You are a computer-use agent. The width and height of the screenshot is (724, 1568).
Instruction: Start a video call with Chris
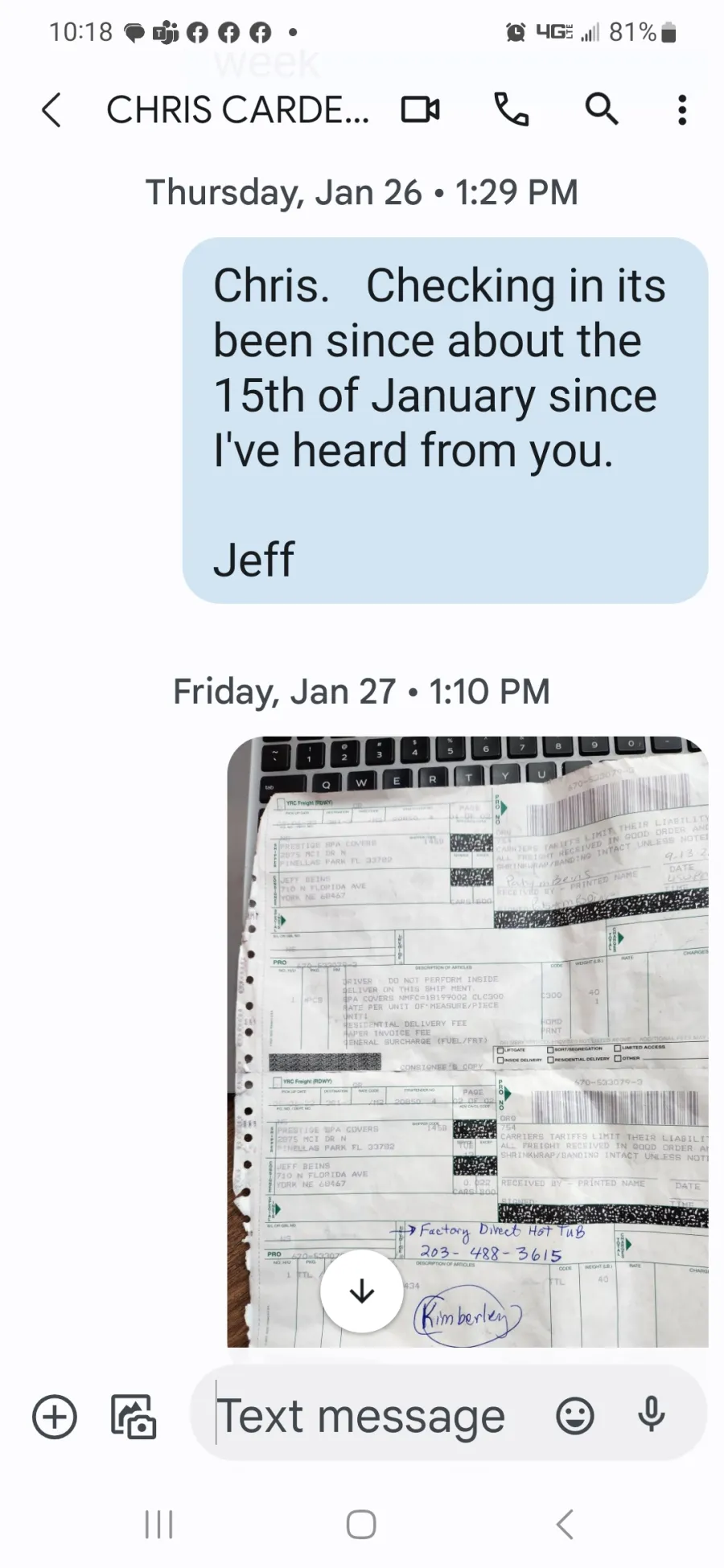[420, 109]
